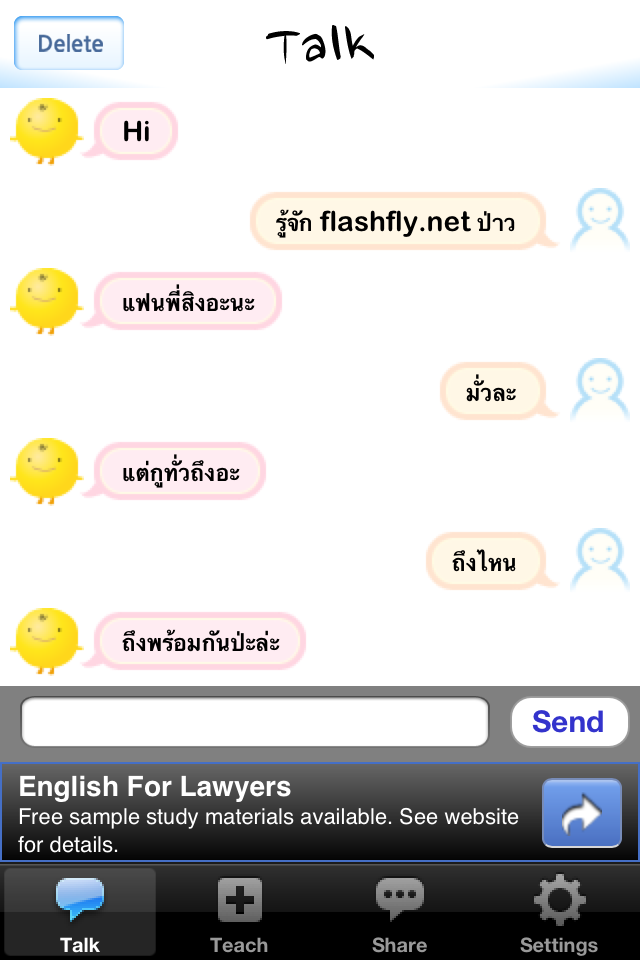Focus the message text field
The image size is (640, 960).
255,722
